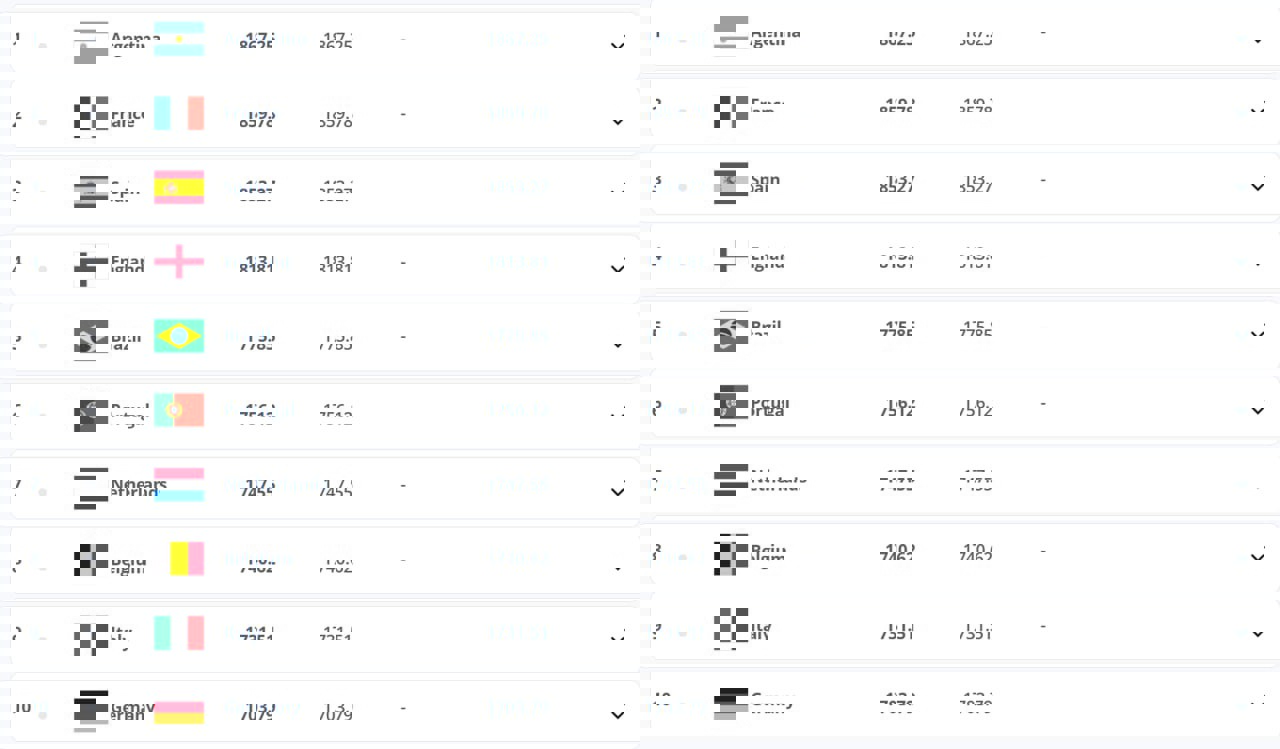Expand the Portugal row showing its flag

618,411
